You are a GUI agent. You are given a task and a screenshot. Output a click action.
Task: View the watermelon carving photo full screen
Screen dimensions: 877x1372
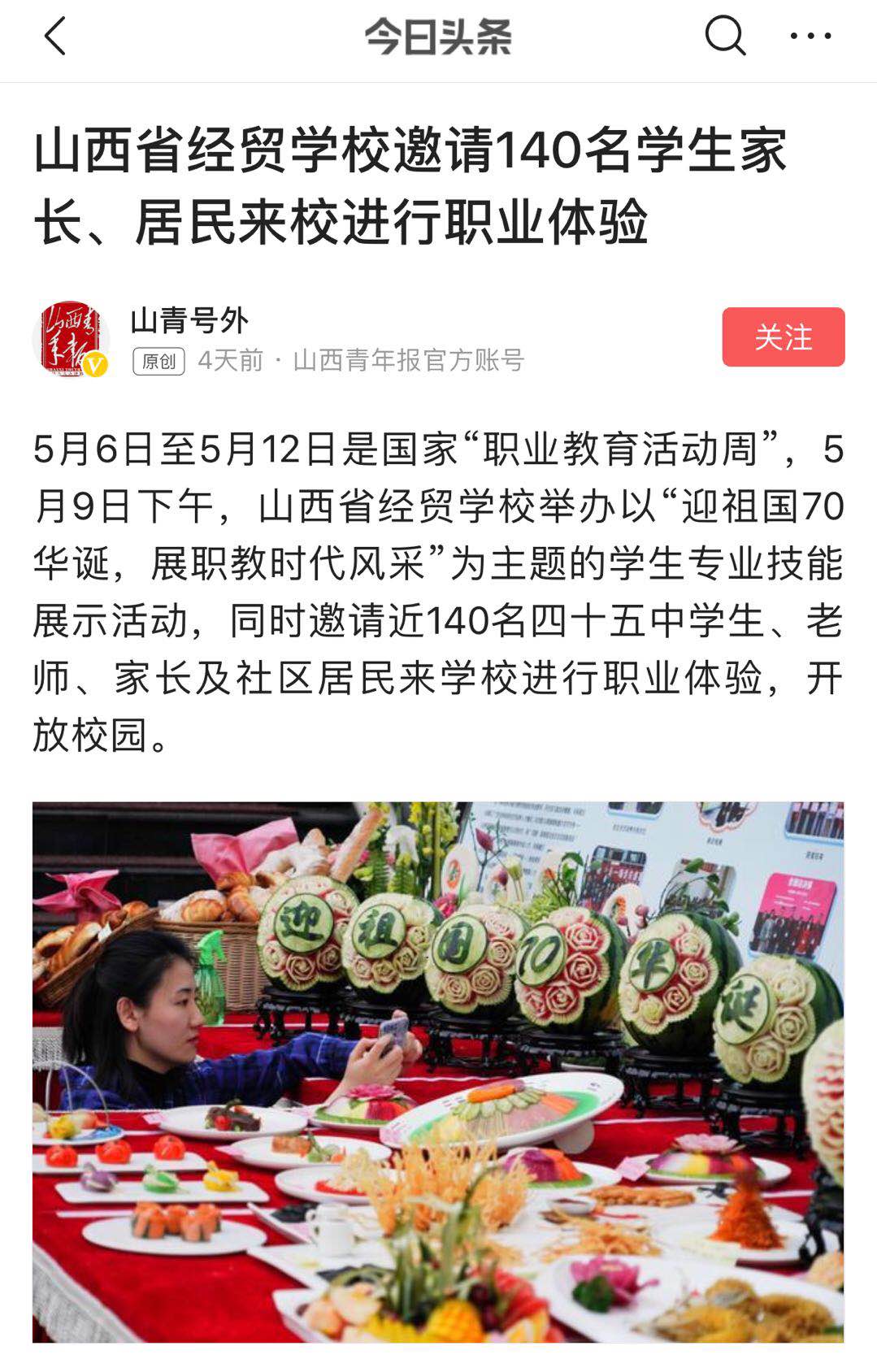(438, 1071)
